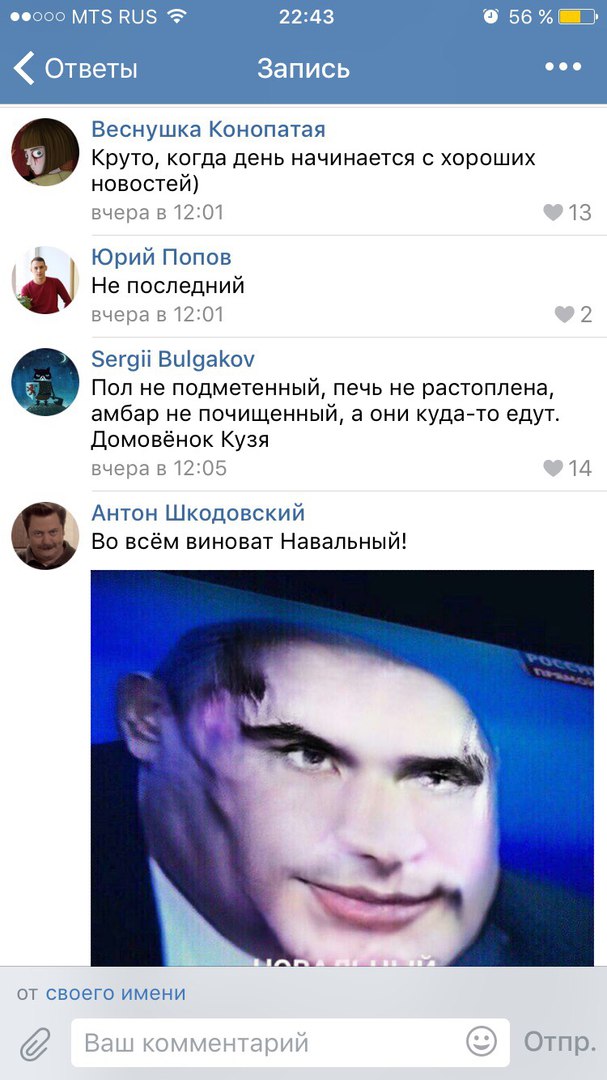607x1080 pixels.
Task: Open Sergii Bulgakov's profile name
Action: pos(173,359)
